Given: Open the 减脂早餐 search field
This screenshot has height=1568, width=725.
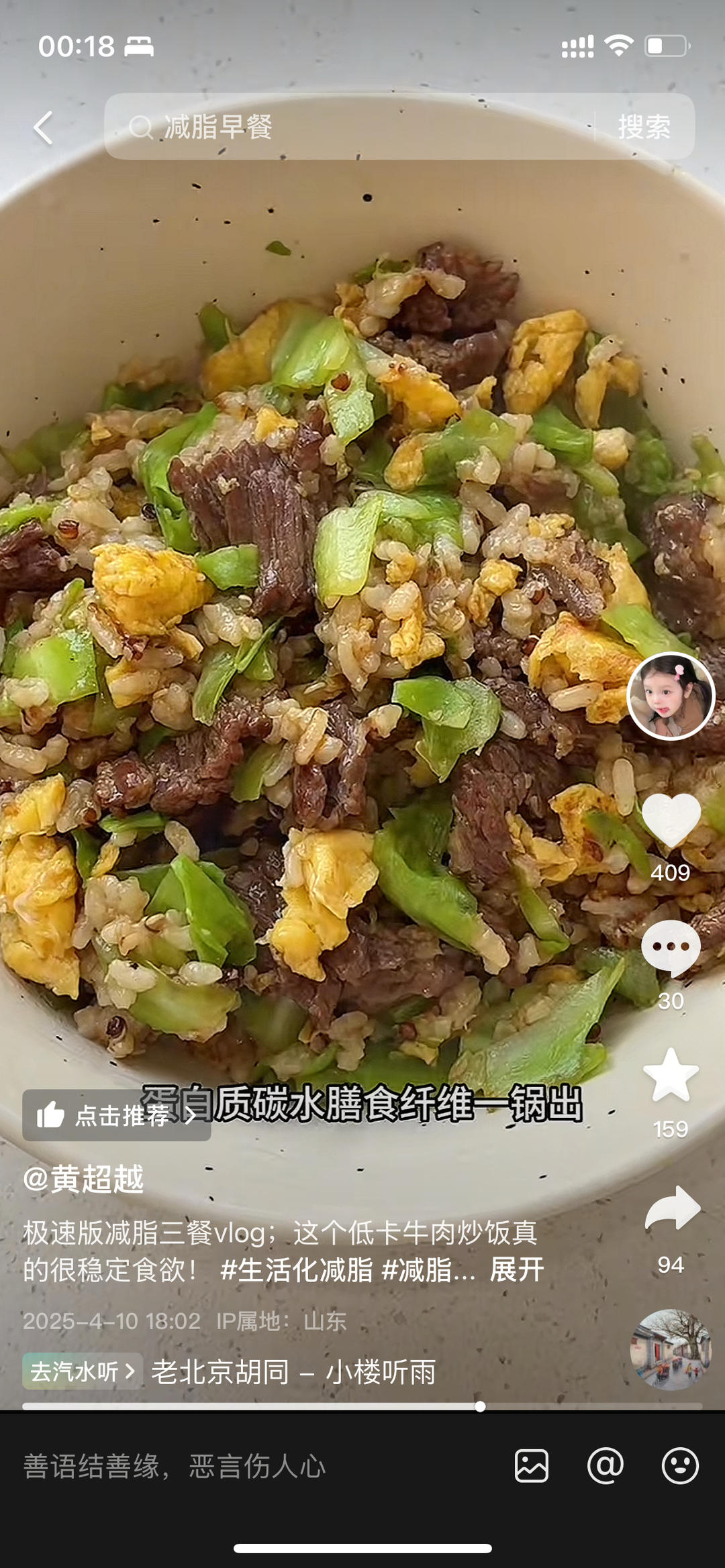Looking at the screenshot, I should [349, 127].
